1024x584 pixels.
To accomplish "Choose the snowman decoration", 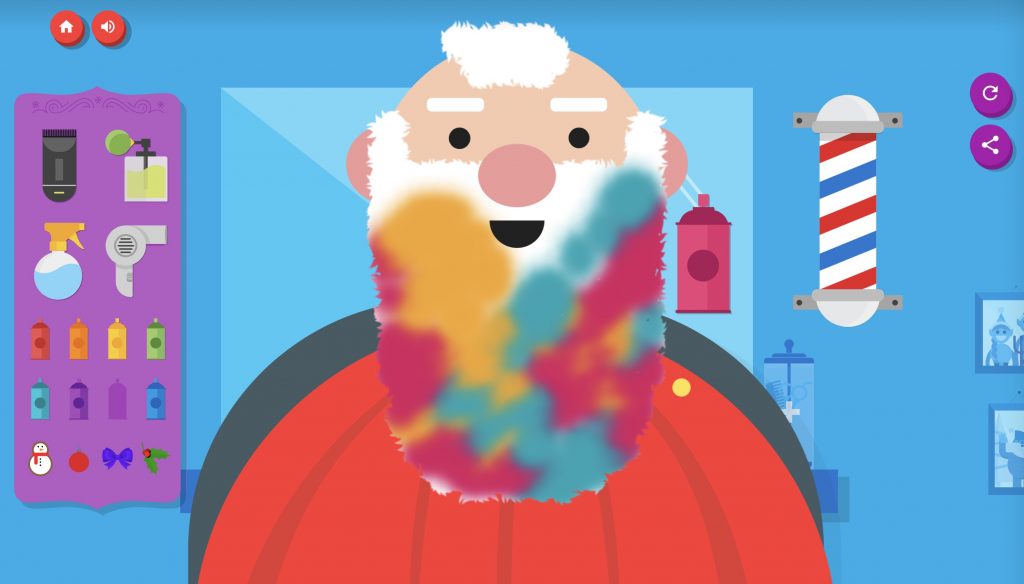I will tap(40, 459).
